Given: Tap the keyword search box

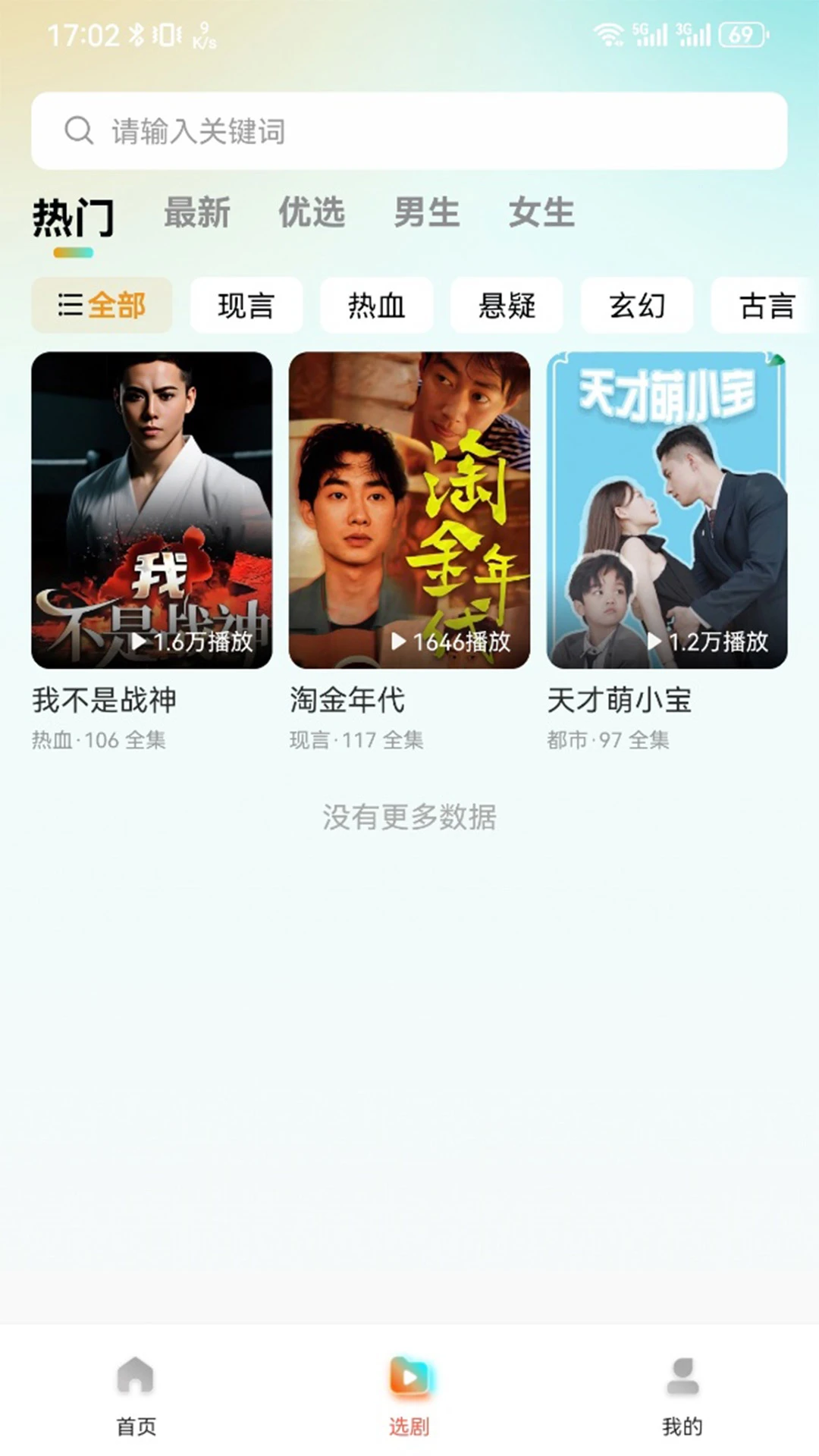Looking at the screenshot, I should click(409, 130).
